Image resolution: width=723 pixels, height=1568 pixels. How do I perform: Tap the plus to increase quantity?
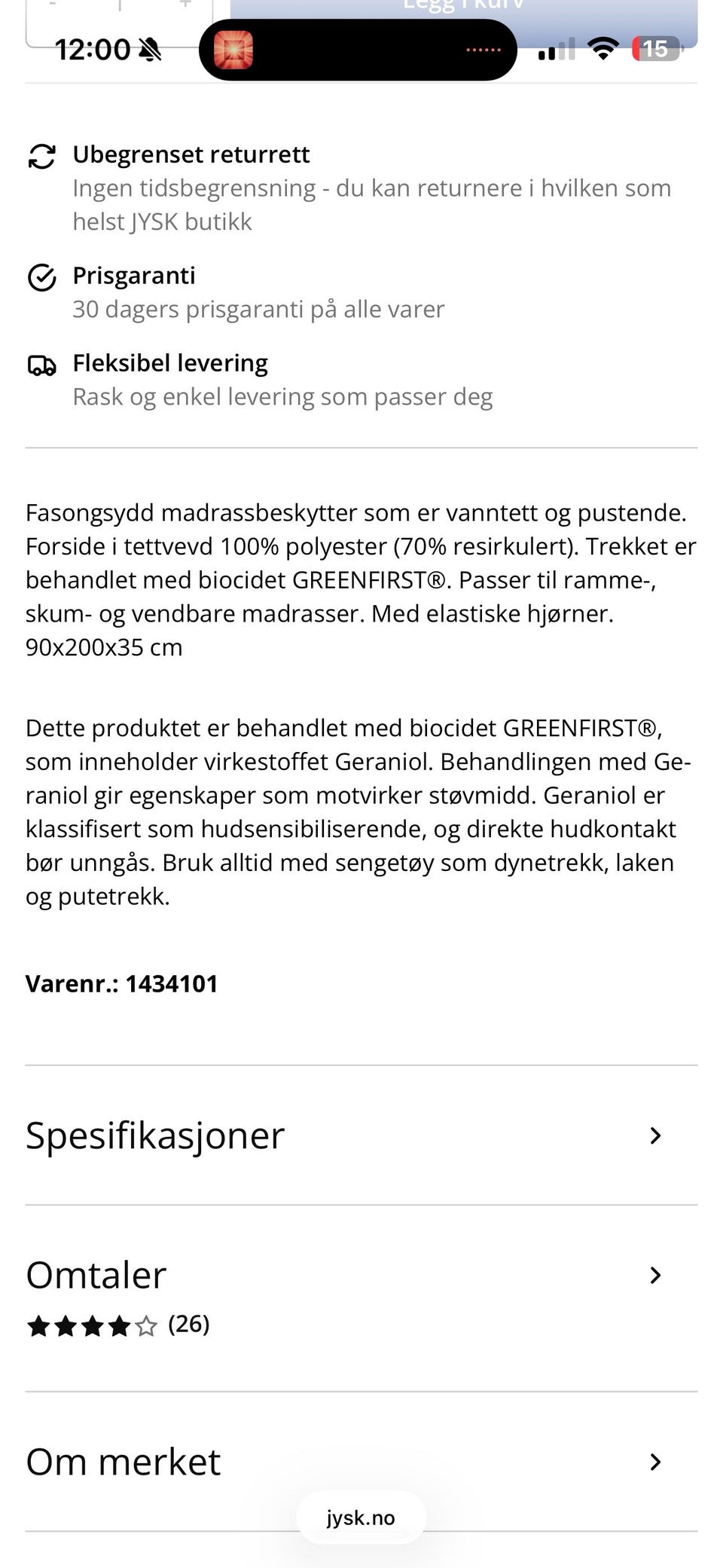tap(185, 5)
